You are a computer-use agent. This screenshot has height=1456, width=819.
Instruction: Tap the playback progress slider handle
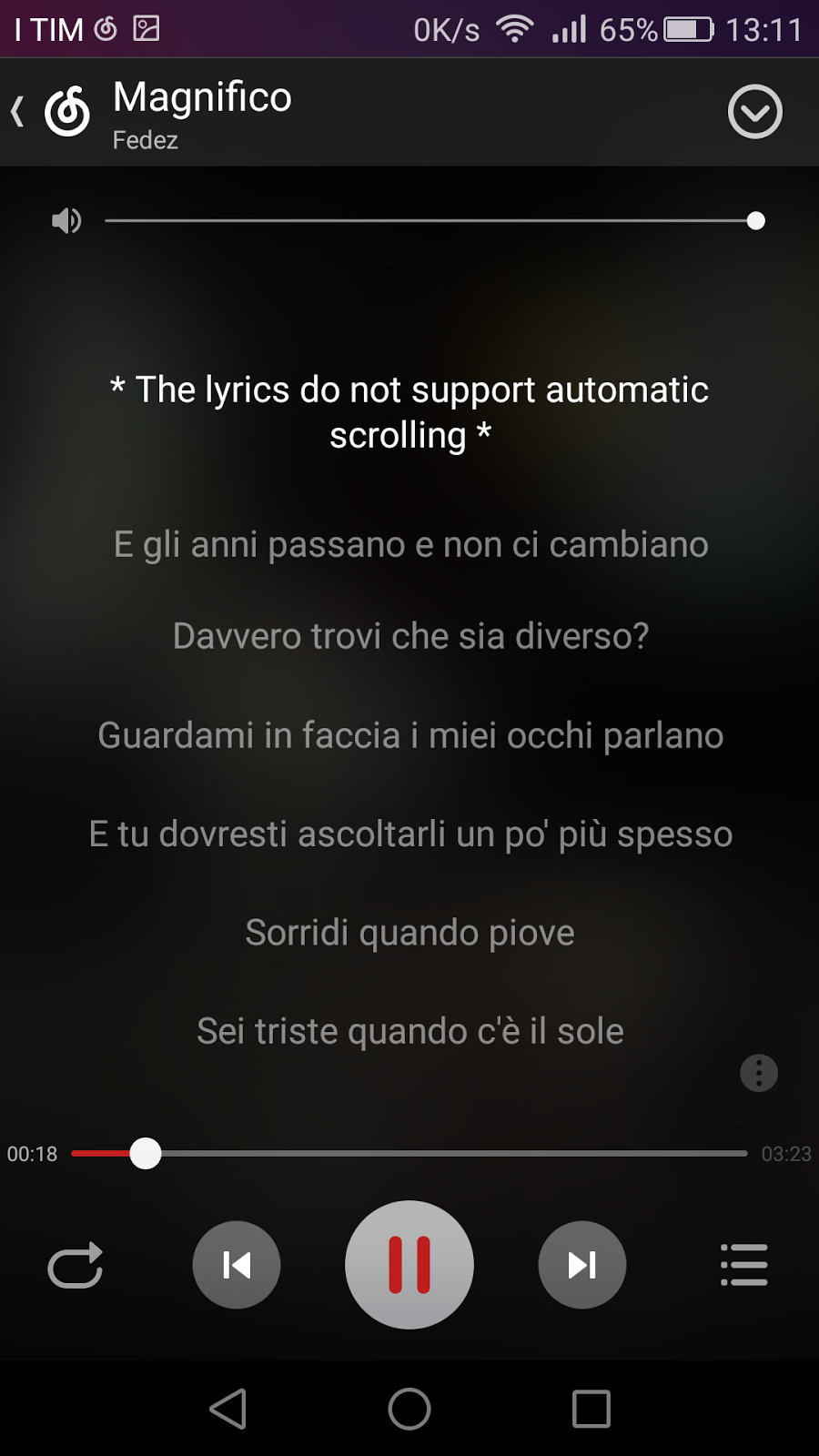(146, 1153)
